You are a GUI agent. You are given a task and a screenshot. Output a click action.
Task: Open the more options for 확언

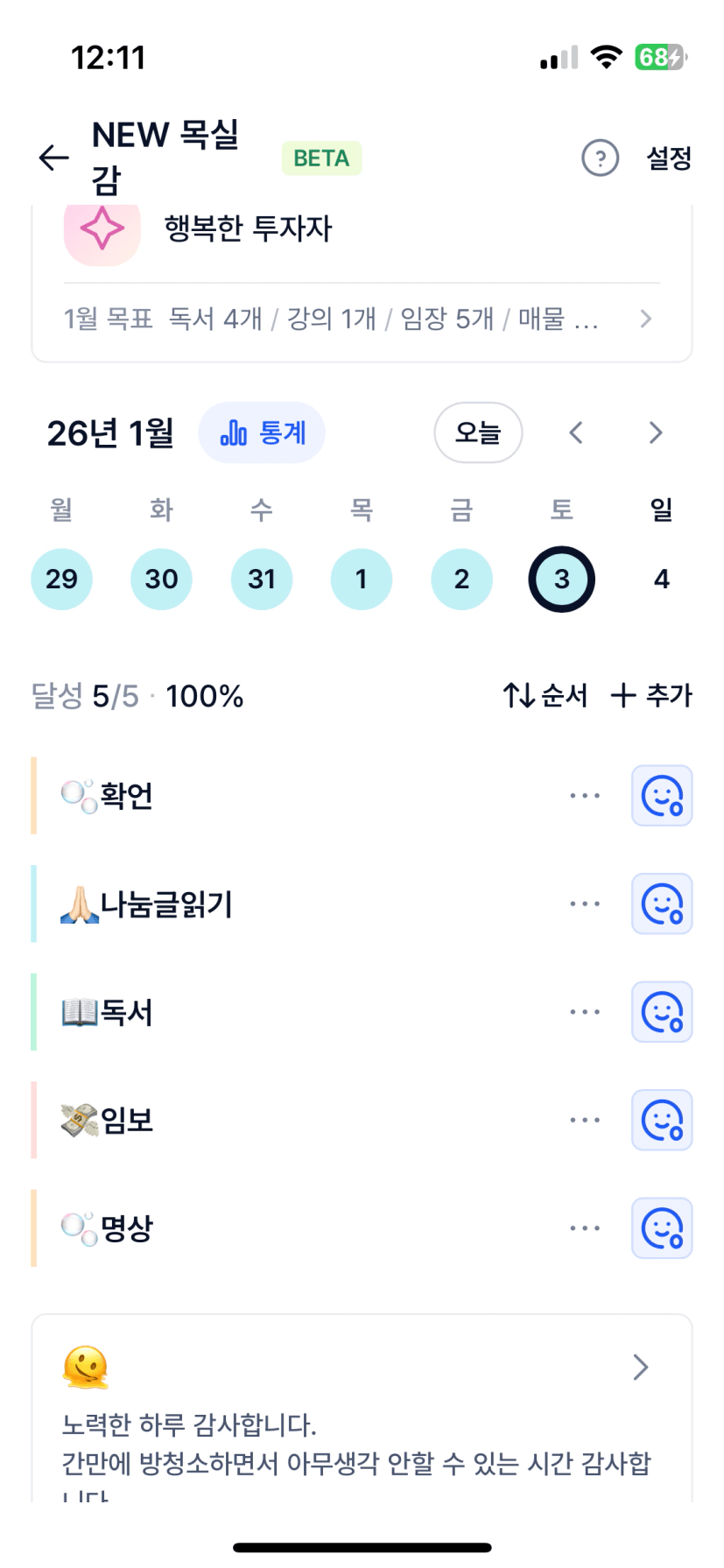pos(585,796)
